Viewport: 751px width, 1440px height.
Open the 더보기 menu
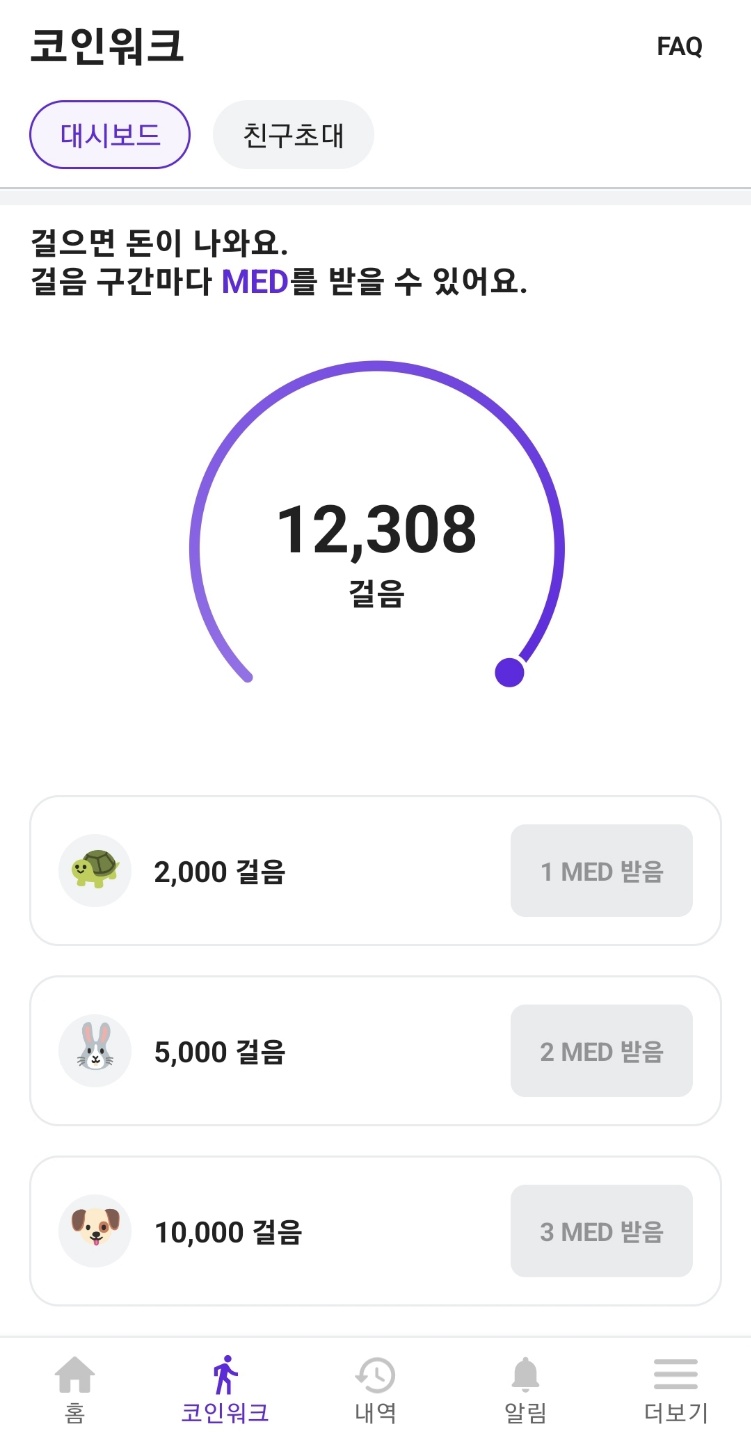pyautogui.click(x=676, y=1389)
